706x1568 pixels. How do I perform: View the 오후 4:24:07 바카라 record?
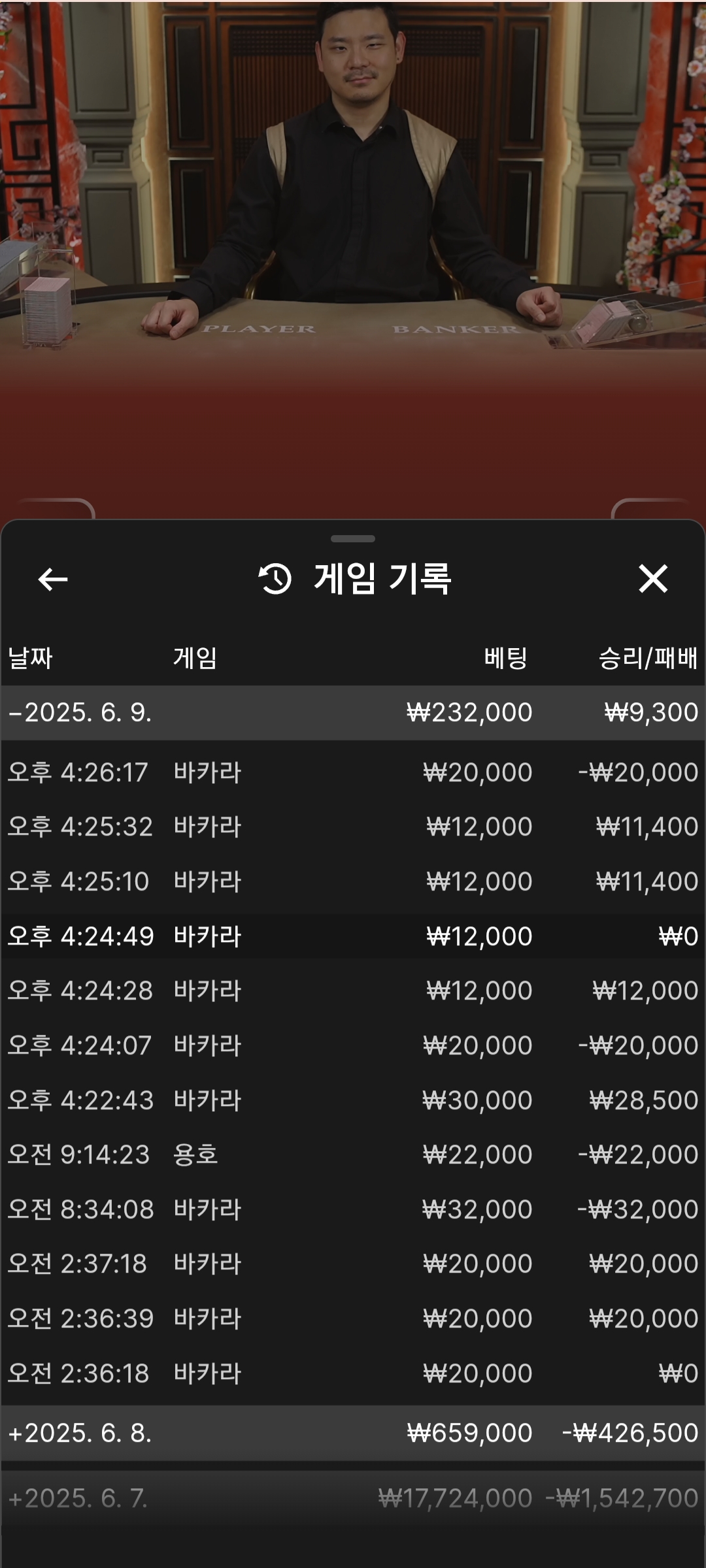[353, 1045]
